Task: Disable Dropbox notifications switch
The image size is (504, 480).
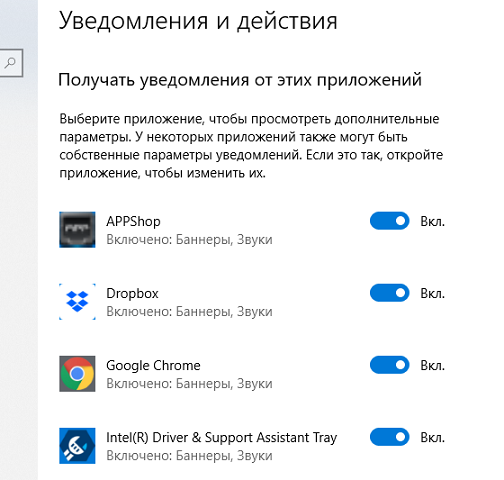Action: tap(389, 293)
